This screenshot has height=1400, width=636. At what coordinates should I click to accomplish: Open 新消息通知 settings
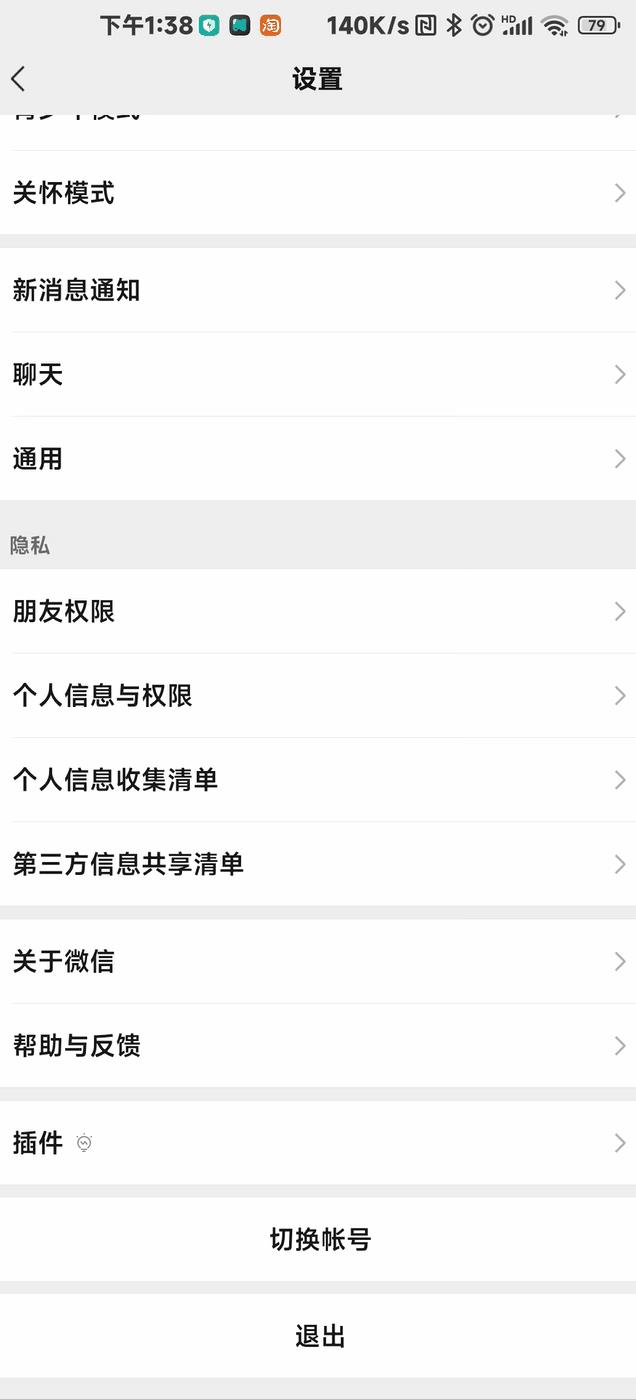point(318,291)
